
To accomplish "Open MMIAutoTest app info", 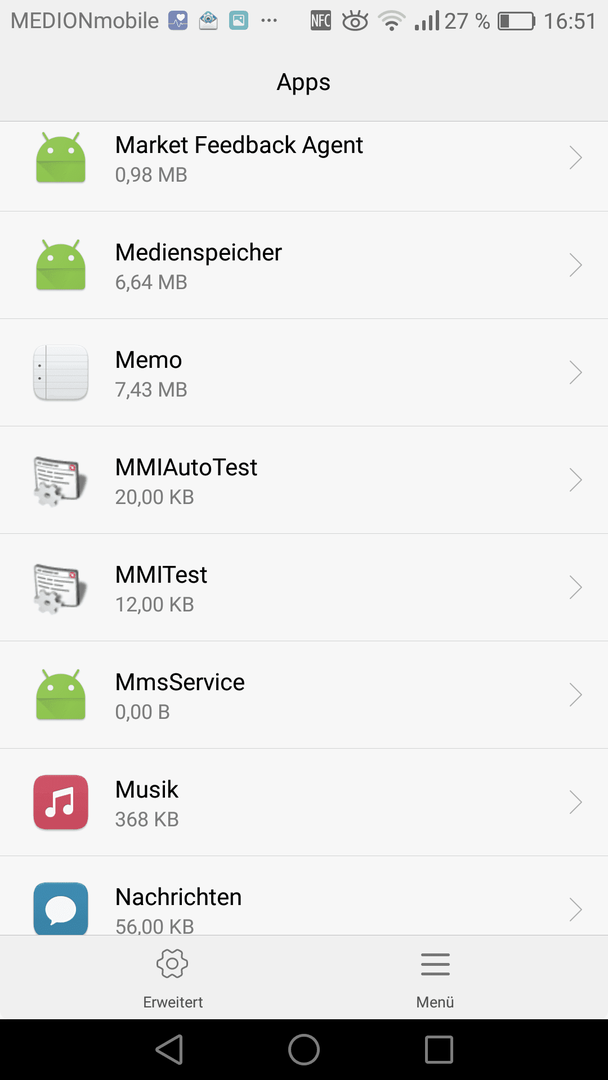I will [x=304, y=480].
